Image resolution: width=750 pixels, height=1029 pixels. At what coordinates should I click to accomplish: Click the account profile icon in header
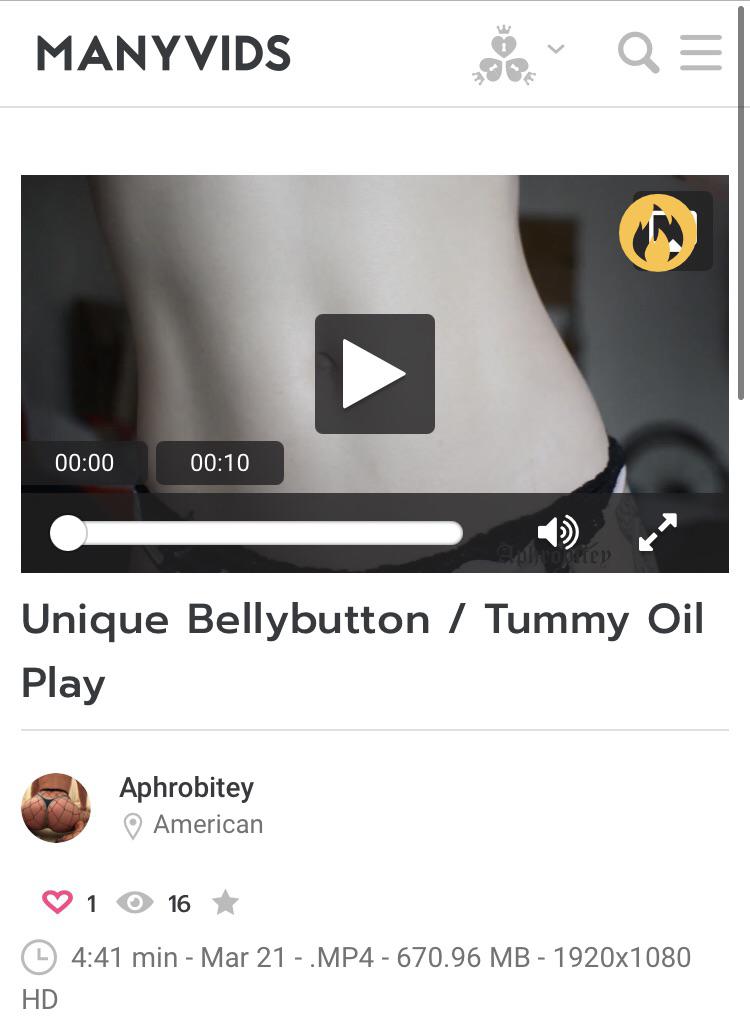[505, 52]
